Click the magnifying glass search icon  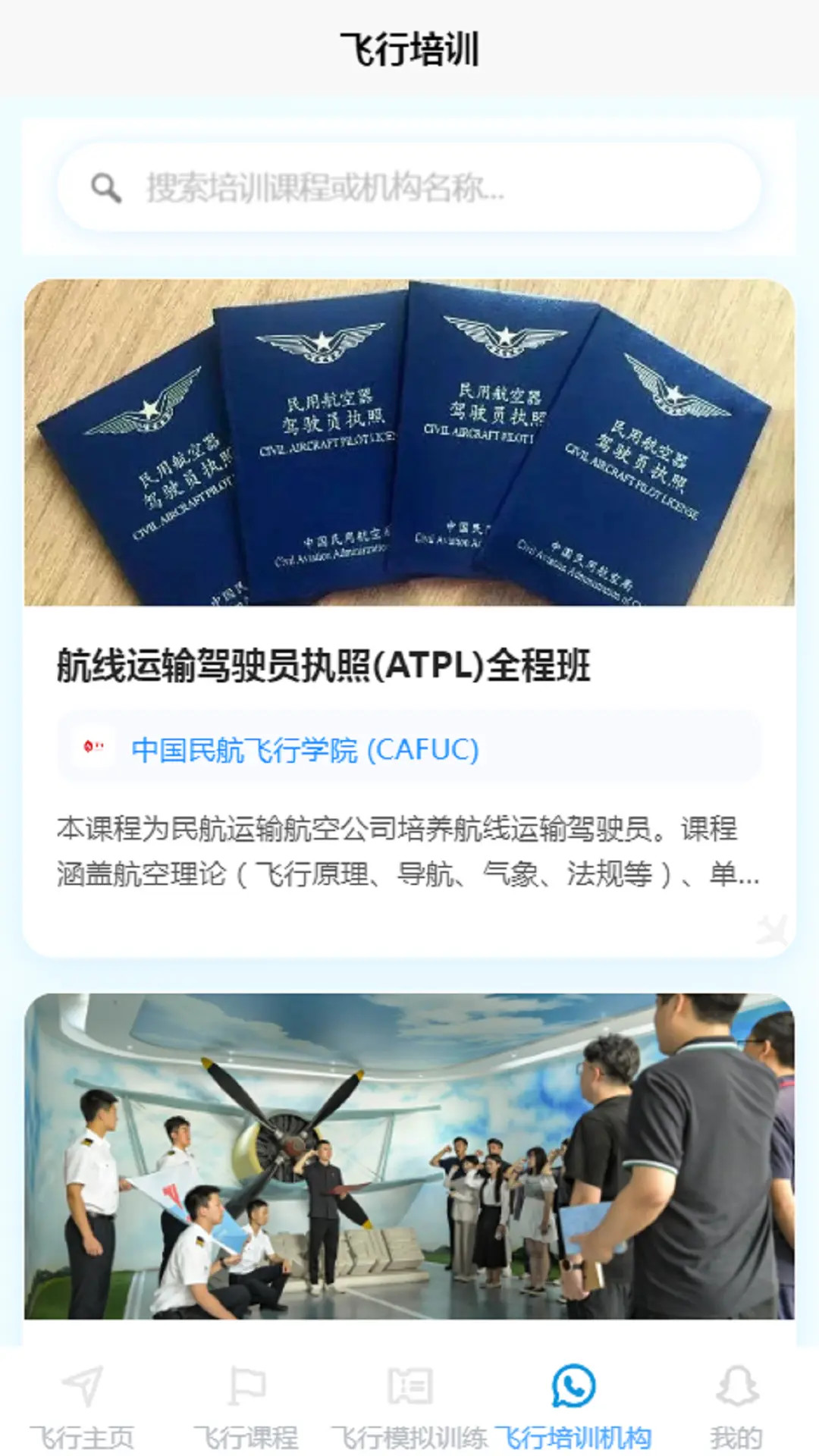click(x=106, y=187)
